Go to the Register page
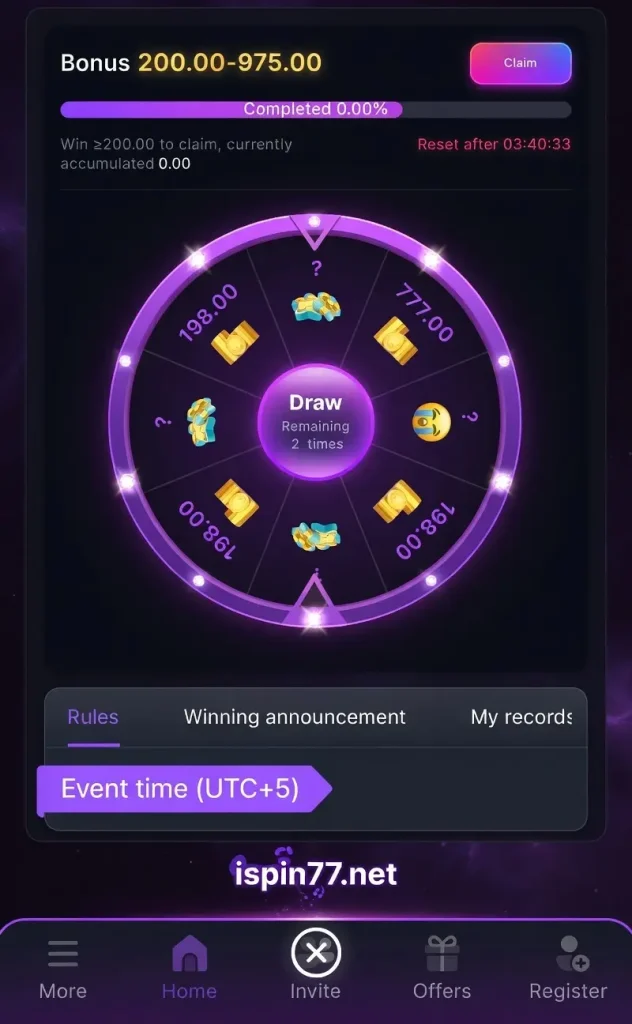 568,968
